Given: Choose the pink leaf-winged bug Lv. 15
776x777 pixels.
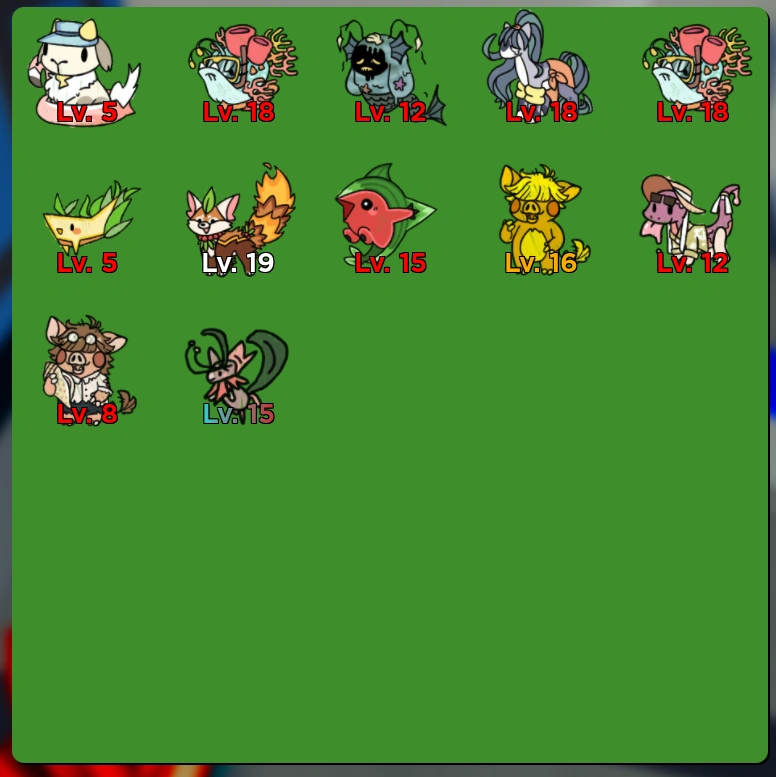Looking at the screenshot, I should click(x=236, y=370).
